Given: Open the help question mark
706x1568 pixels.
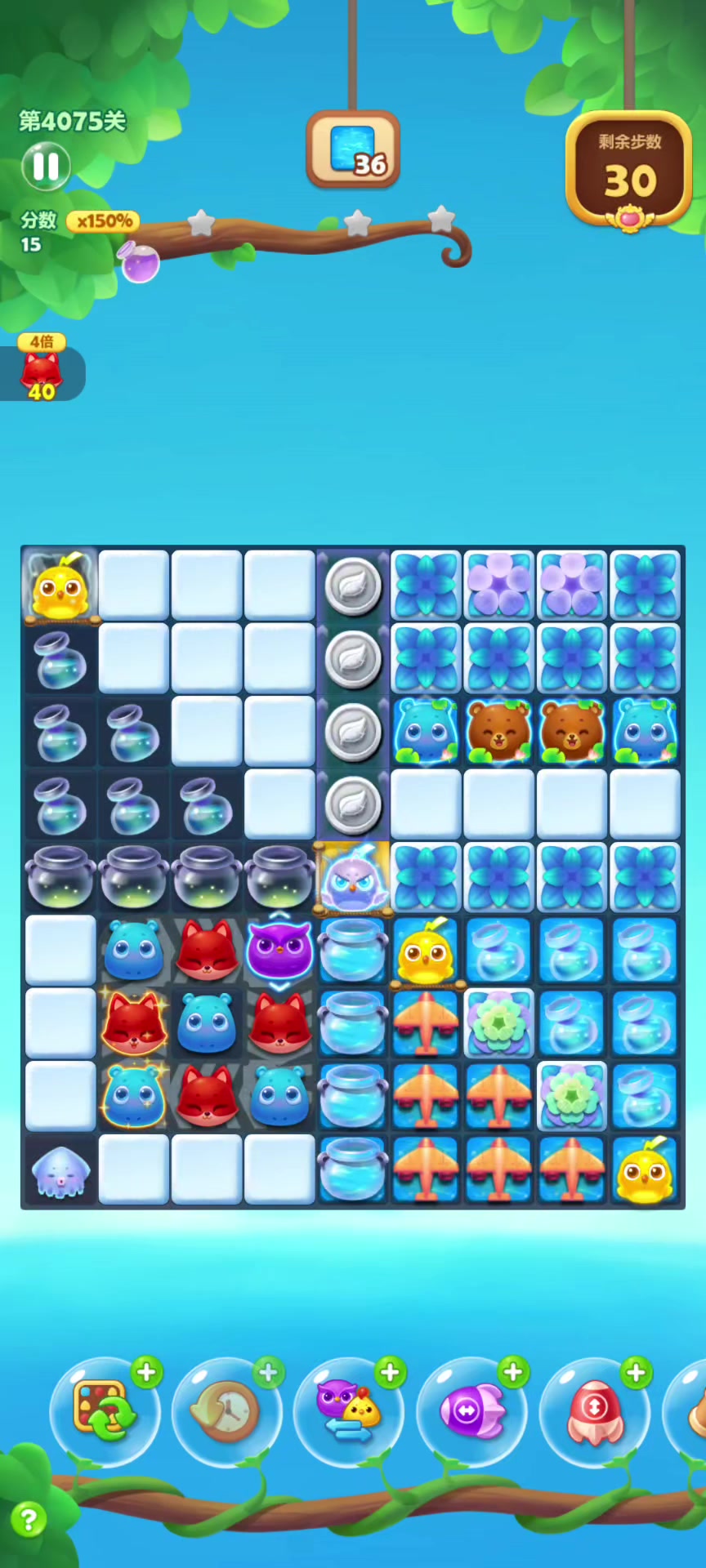Looking at the screenshot, I should click(x=29, y=1520).
